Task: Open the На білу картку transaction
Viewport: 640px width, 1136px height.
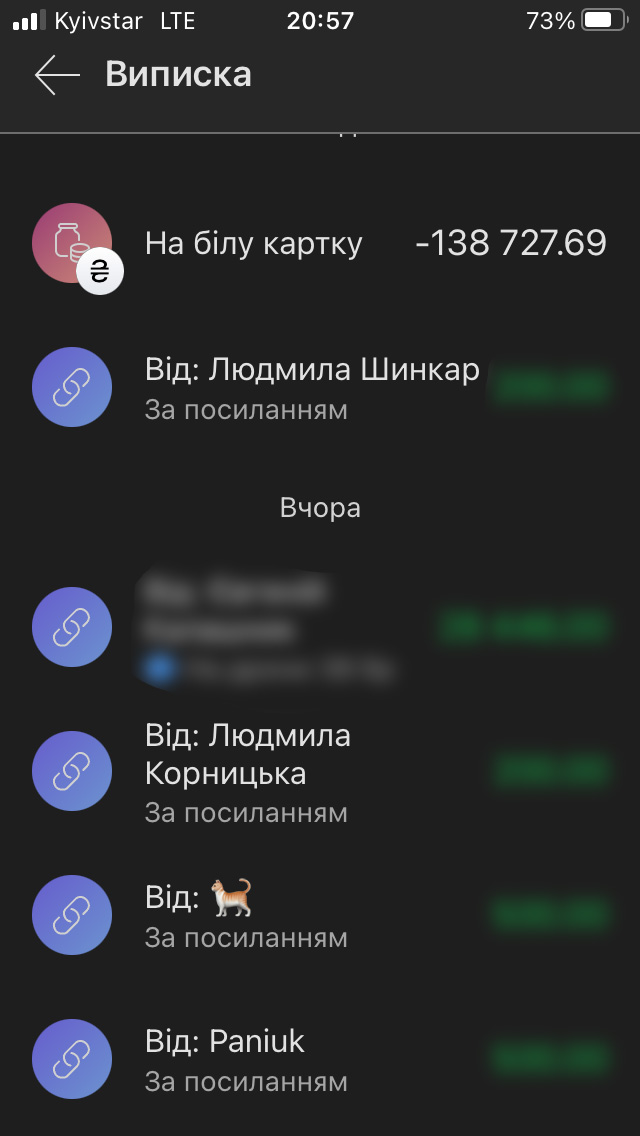Action: 320,245
